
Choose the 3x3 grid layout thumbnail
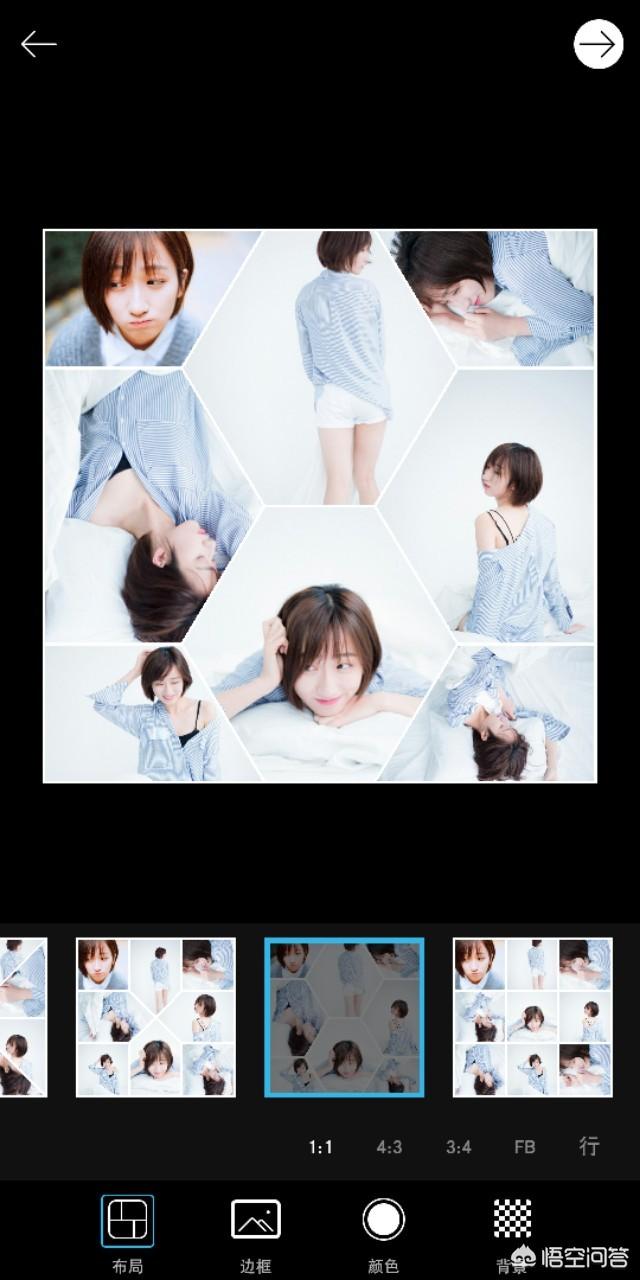pyautogui.click(x=532, y=1017)
